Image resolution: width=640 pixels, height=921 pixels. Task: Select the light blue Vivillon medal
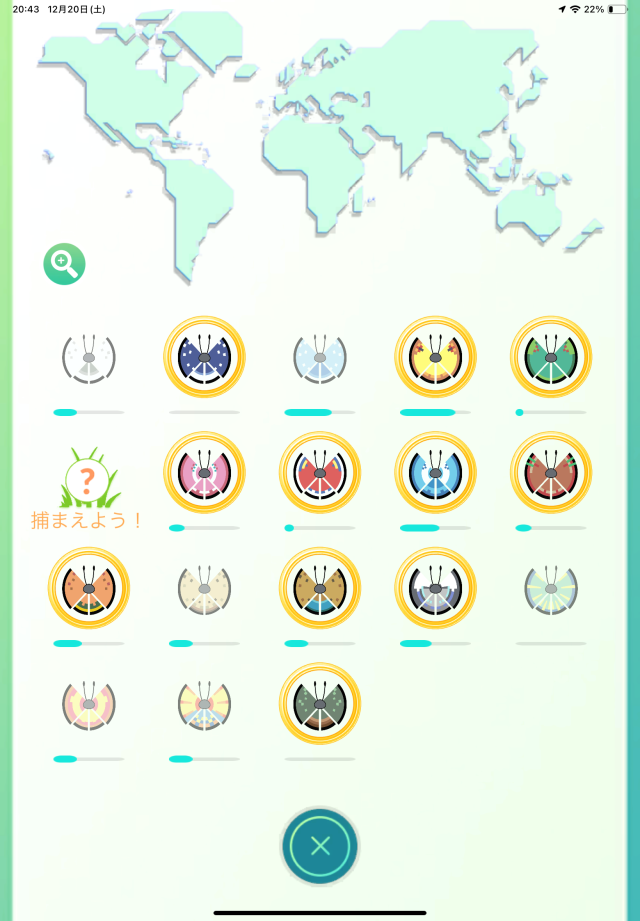pyautogui.click(x=435, y=472)
